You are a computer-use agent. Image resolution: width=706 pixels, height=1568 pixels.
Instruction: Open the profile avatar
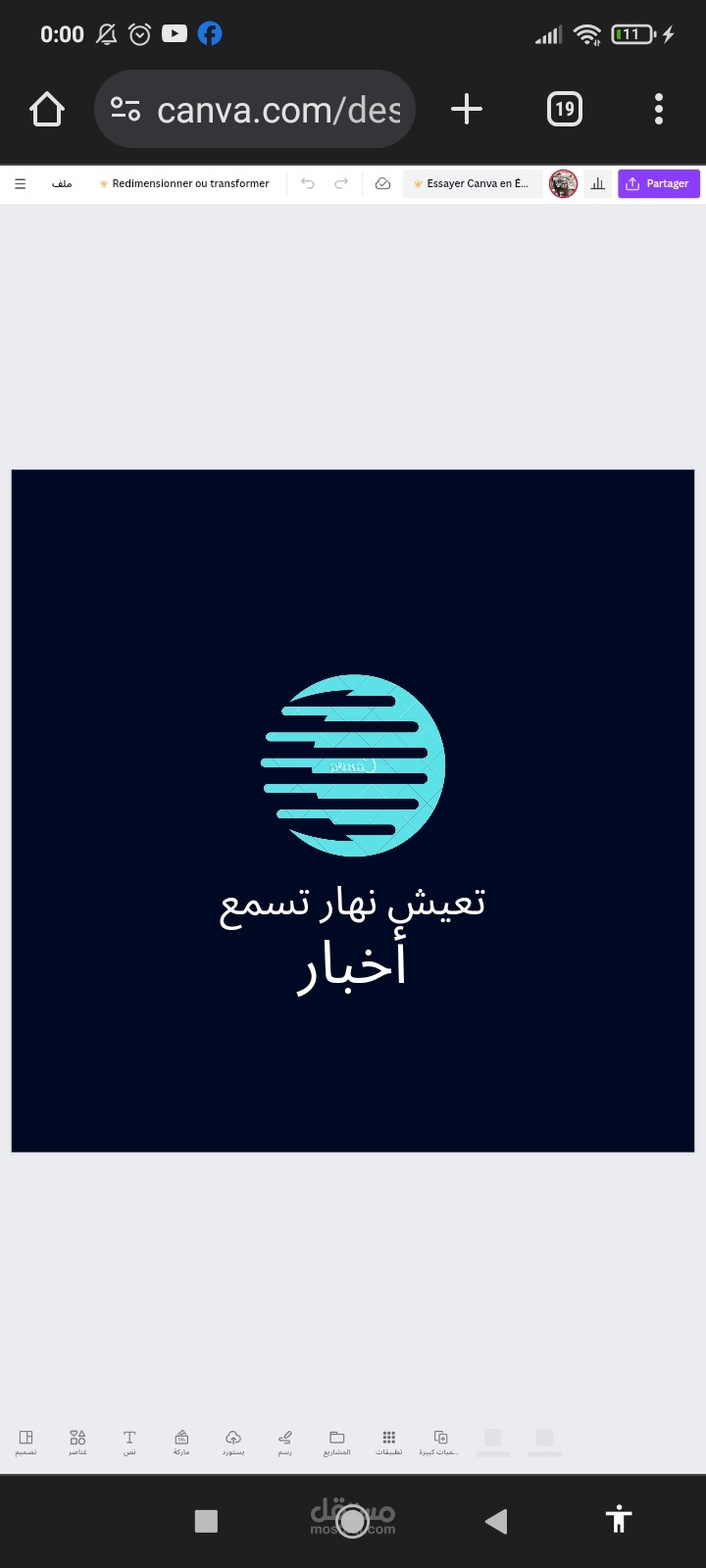pos(563,183)
